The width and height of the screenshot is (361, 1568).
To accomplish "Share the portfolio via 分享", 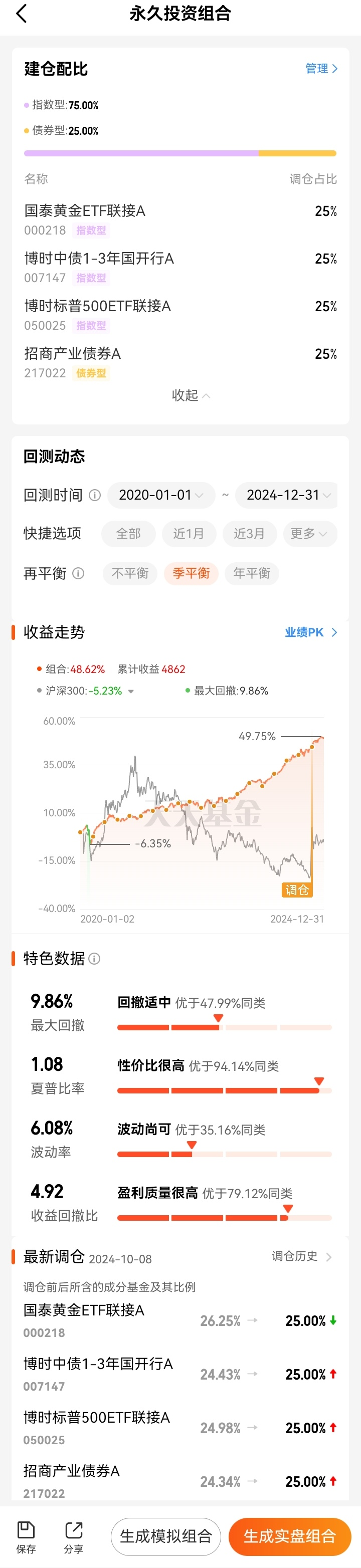I will pyautogui.click(x=74, y=1537).
